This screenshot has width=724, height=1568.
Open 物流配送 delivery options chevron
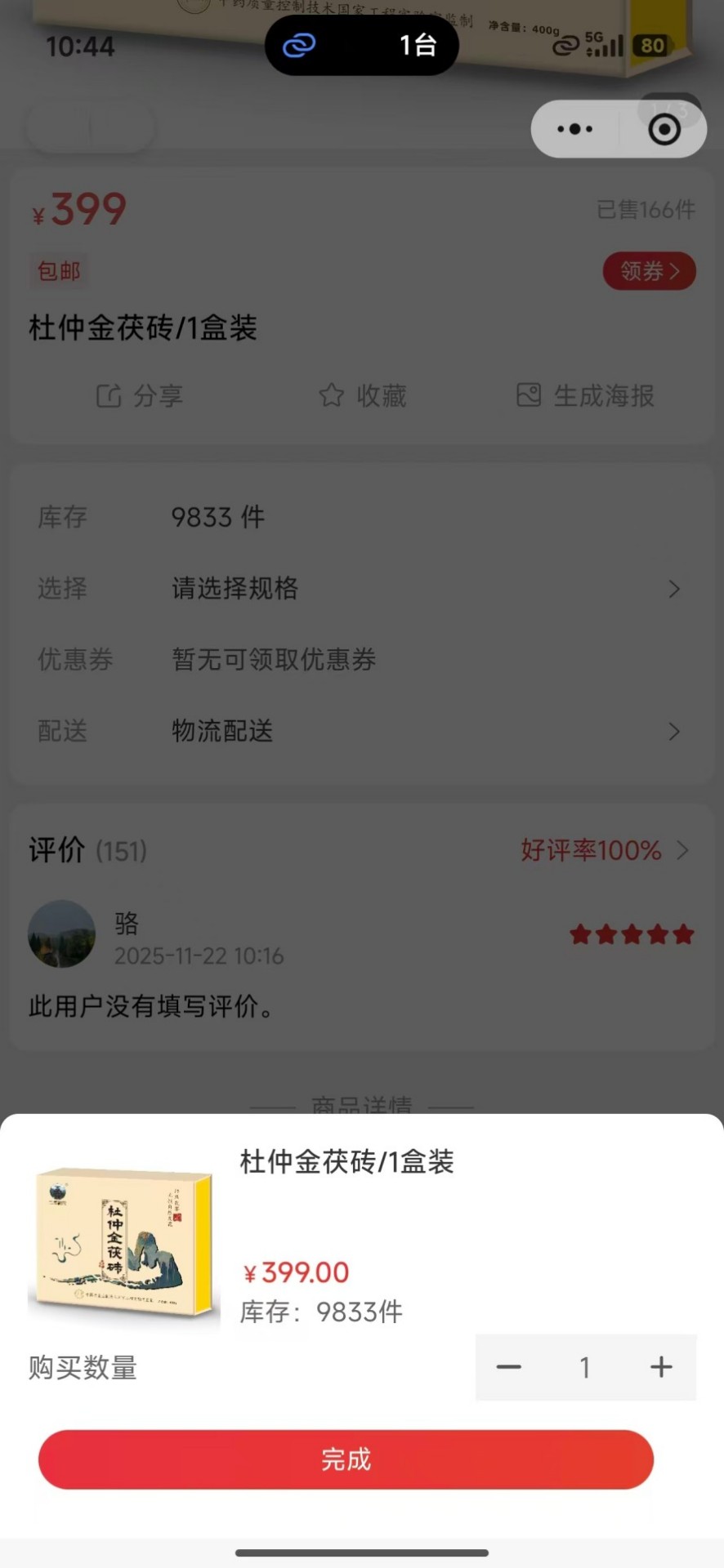click(673, 731)
